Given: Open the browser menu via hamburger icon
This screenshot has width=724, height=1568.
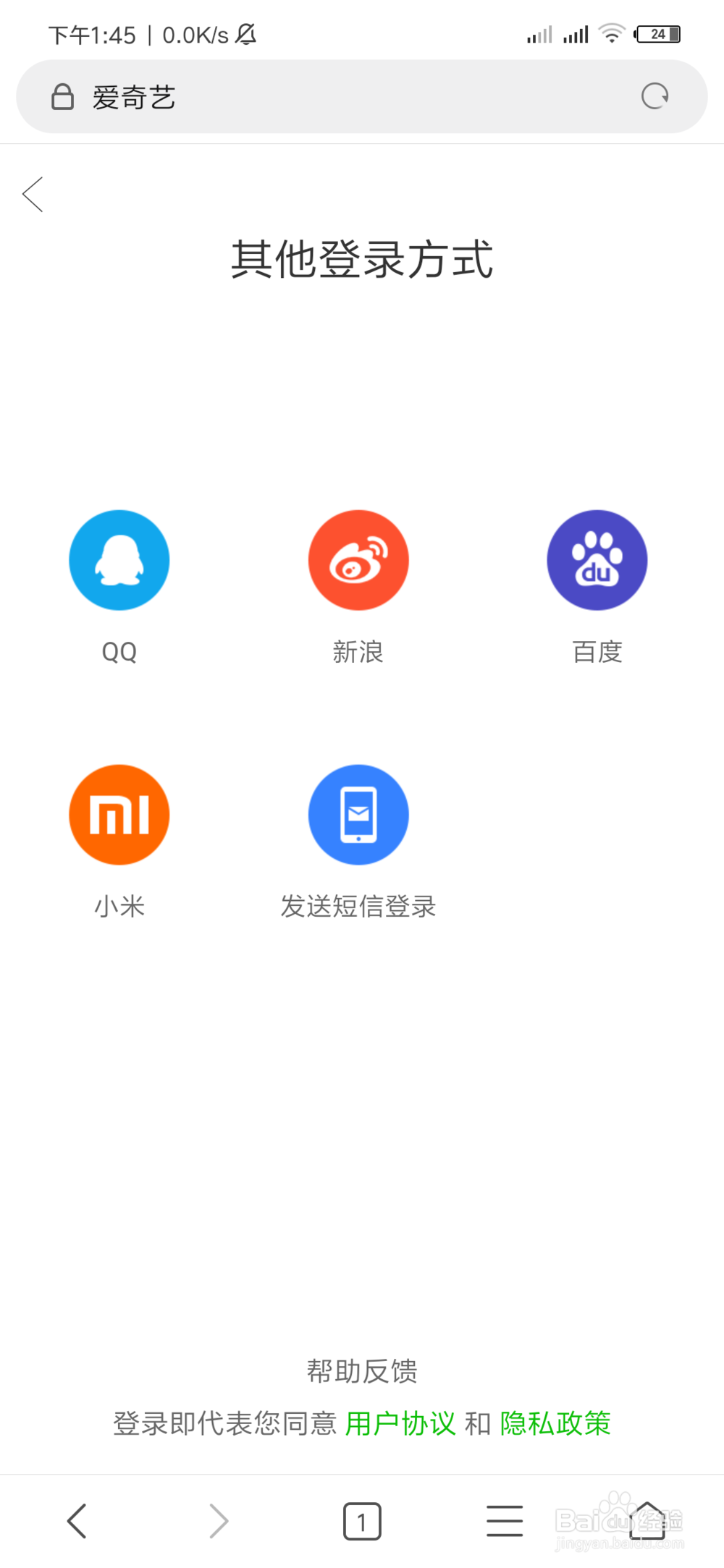Looking at the screenshot, I should coord(505,1520).
